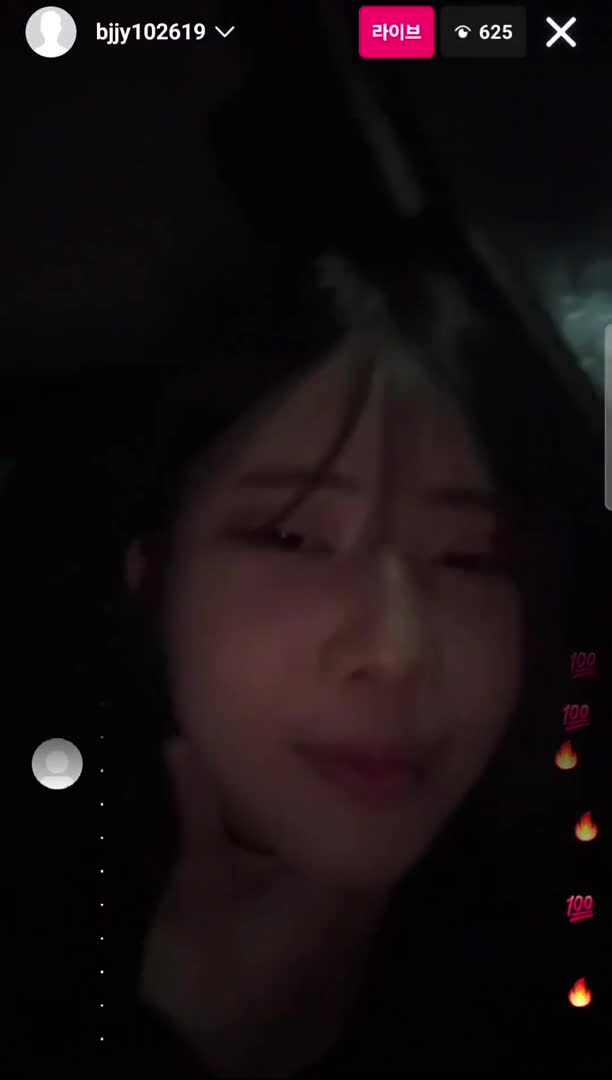Expand the bjjy102619 username dropdown
Screen dimensions: 612x1080
coord(225,32)
